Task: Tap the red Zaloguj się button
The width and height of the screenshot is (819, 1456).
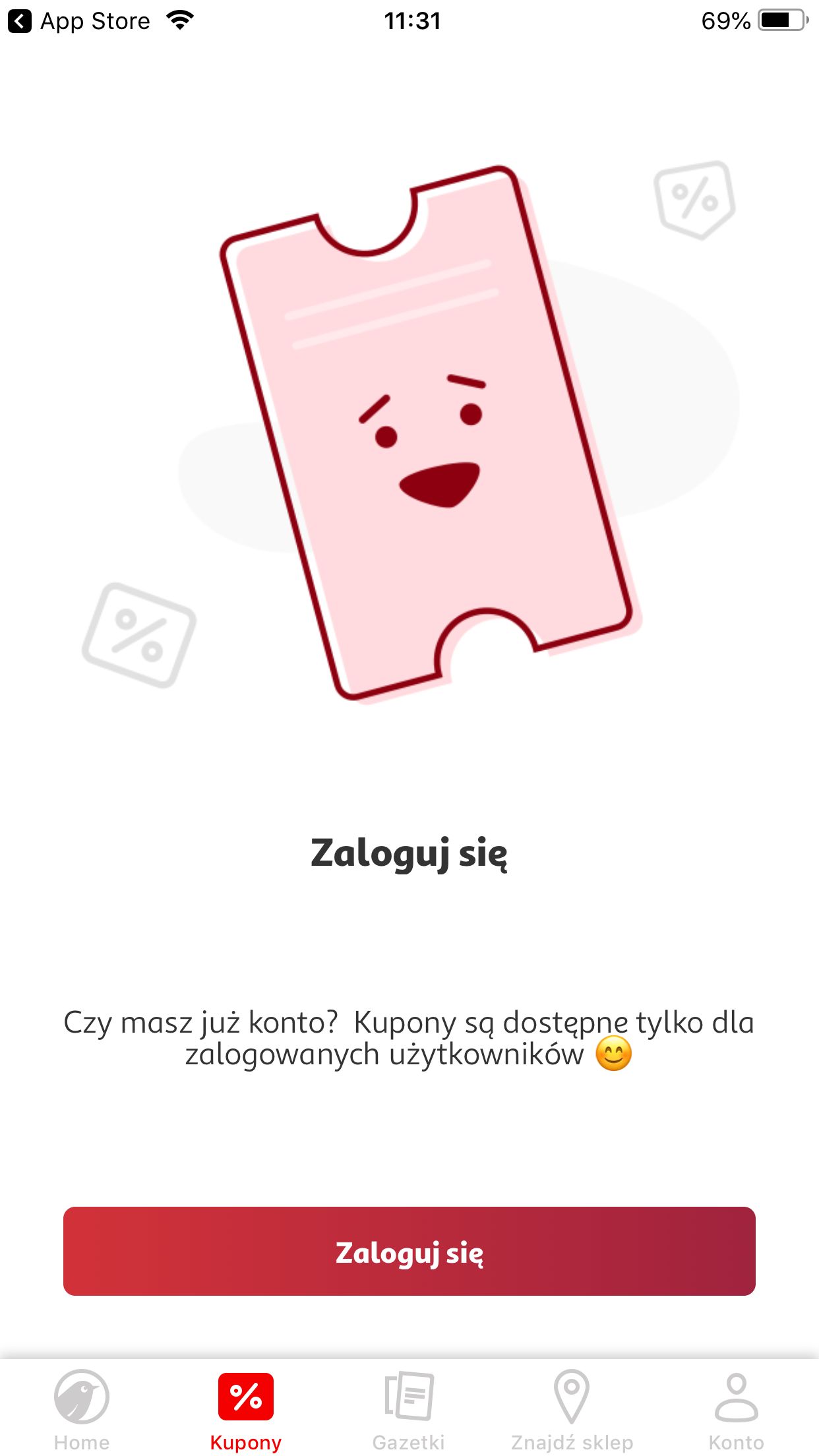Action: pyautogui.click(x=409, y=1251)
